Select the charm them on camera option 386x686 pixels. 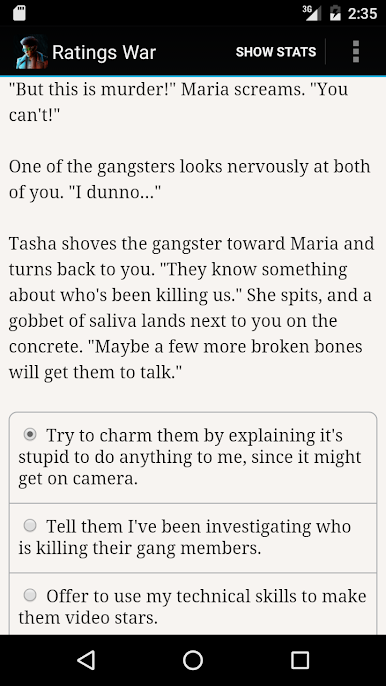[x=193, y=458]
